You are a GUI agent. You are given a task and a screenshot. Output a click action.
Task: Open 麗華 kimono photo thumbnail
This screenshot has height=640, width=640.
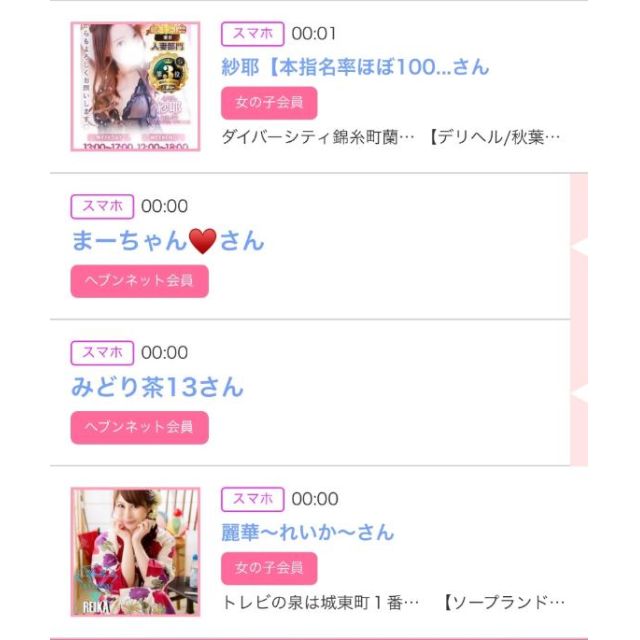135,552
